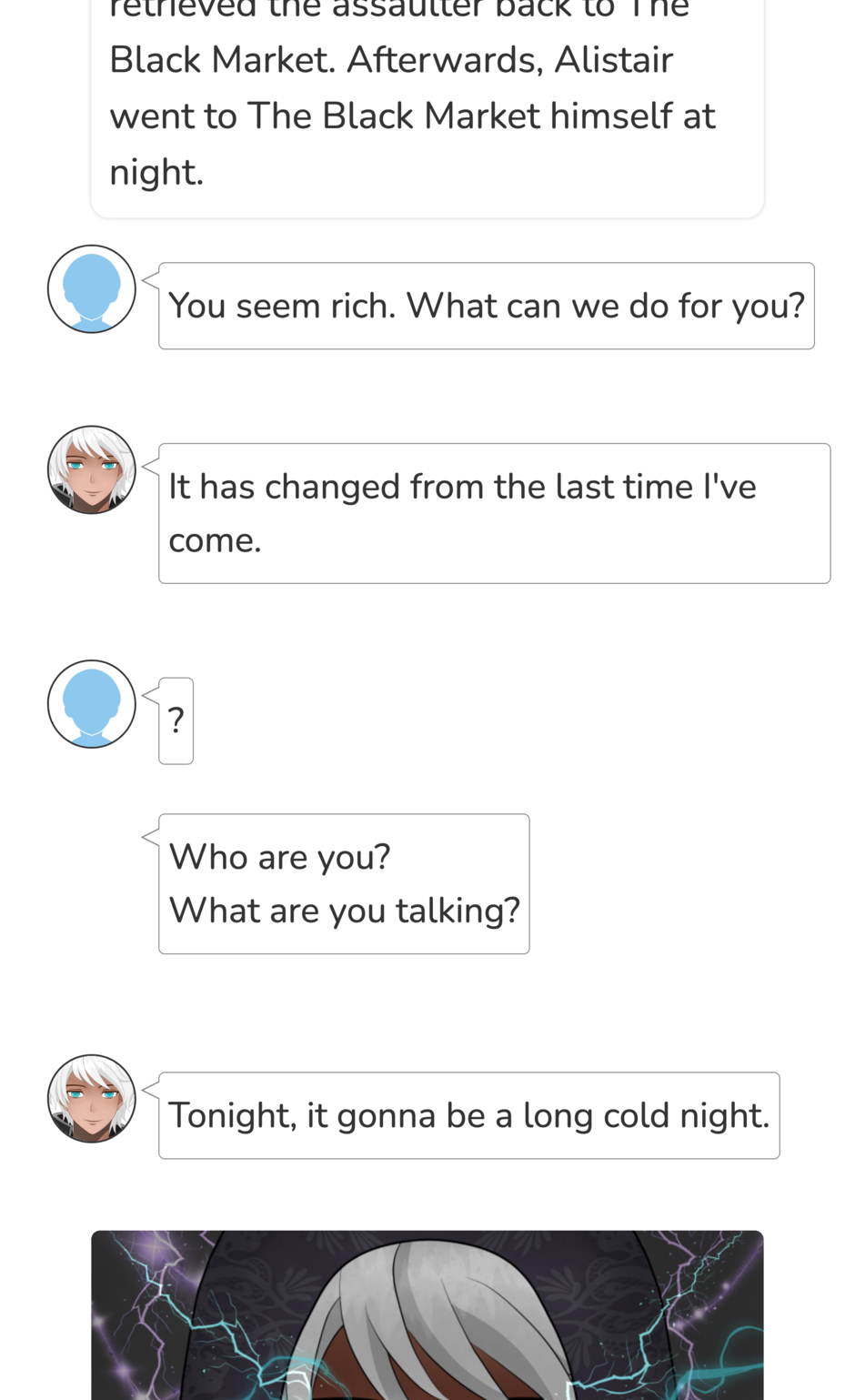855x1400 pixels.
Task: Tap blue silhouette avatar beside 'You seem rich'
Action: pos(92,289)
